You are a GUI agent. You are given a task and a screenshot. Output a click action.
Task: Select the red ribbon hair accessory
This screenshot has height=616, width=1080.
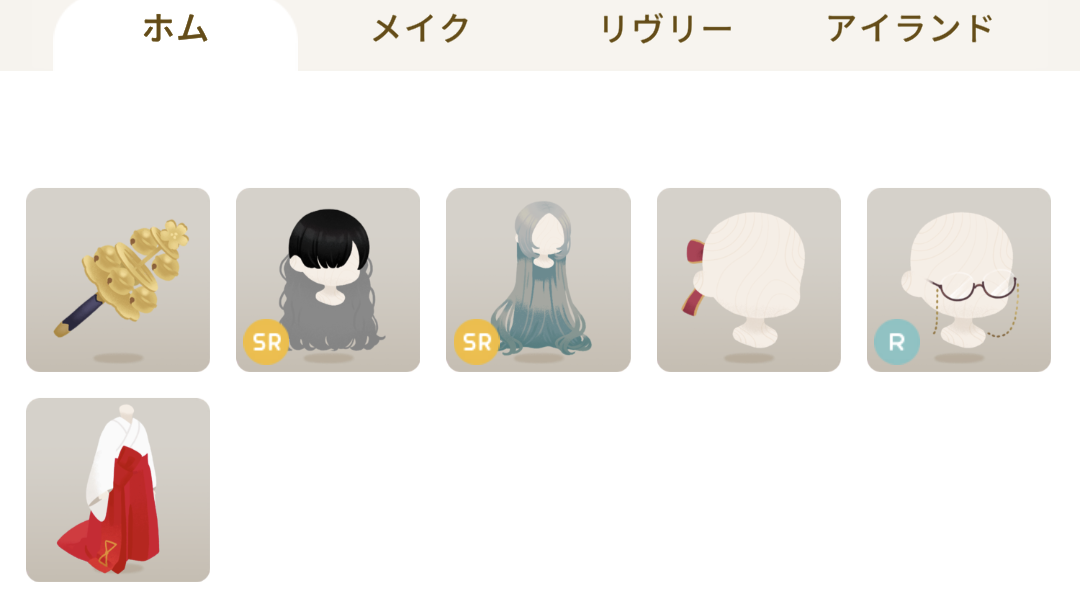(749, 280)
